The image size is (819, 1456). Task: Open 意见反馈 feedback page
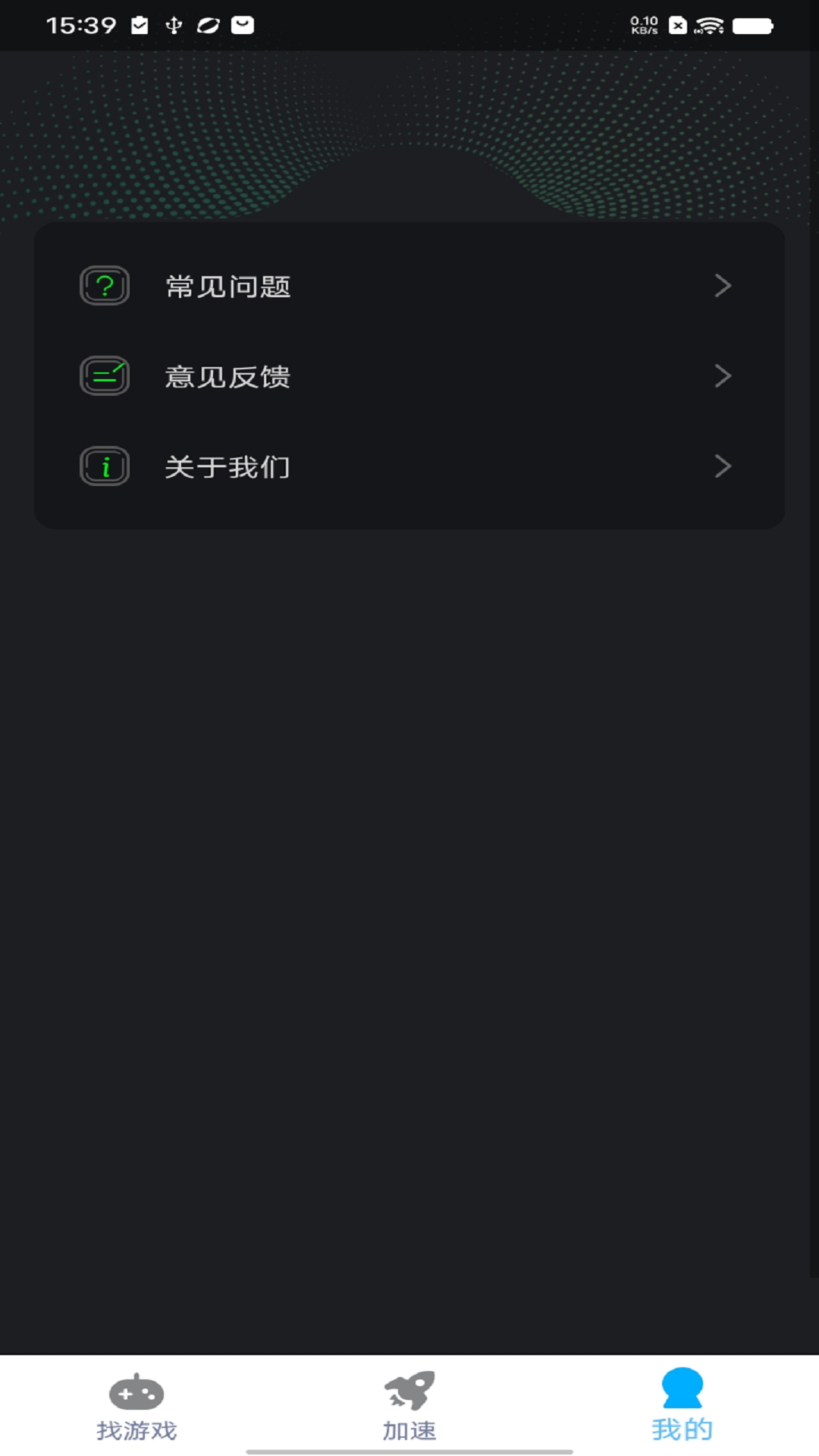(x=408, y=376)
